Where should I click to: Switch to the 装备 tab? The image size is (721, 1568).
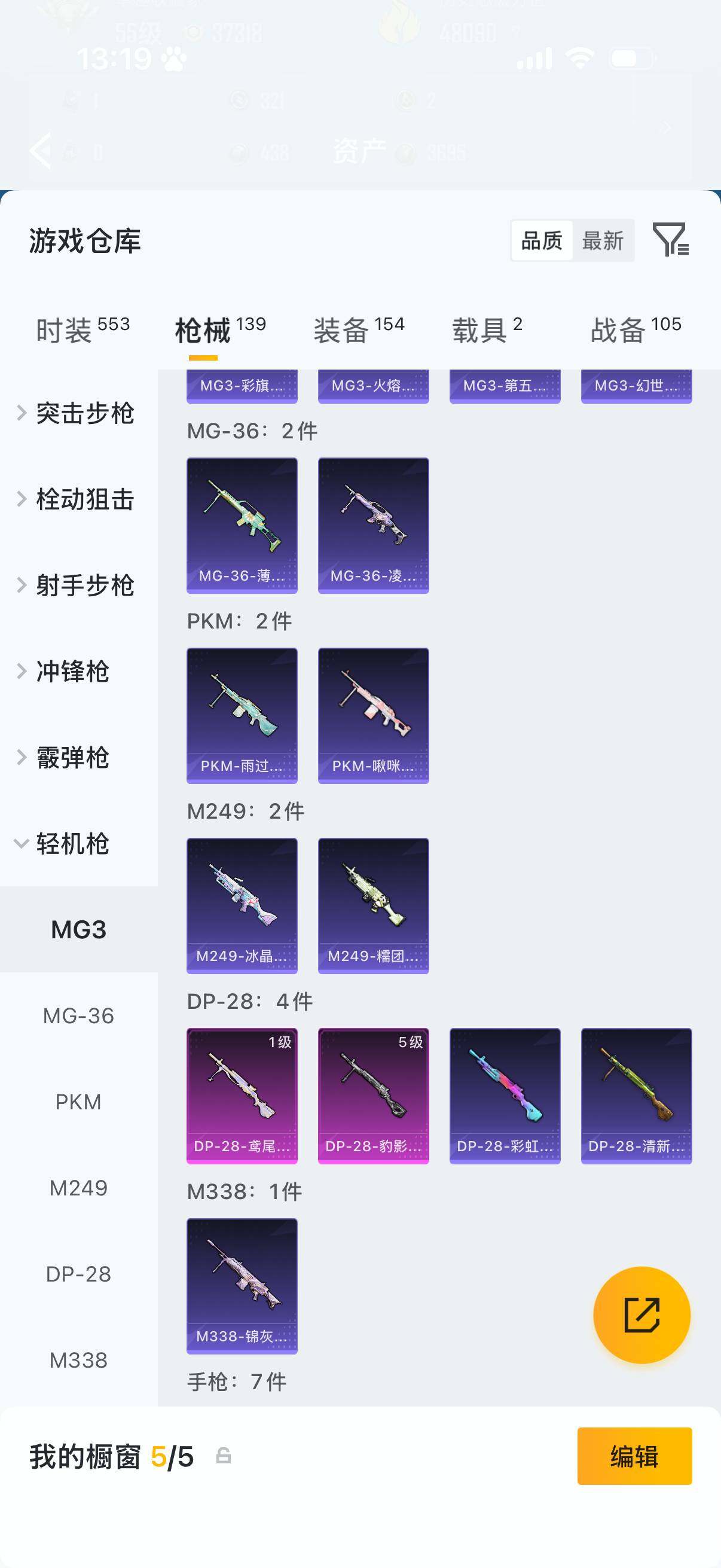click(344, 329)
